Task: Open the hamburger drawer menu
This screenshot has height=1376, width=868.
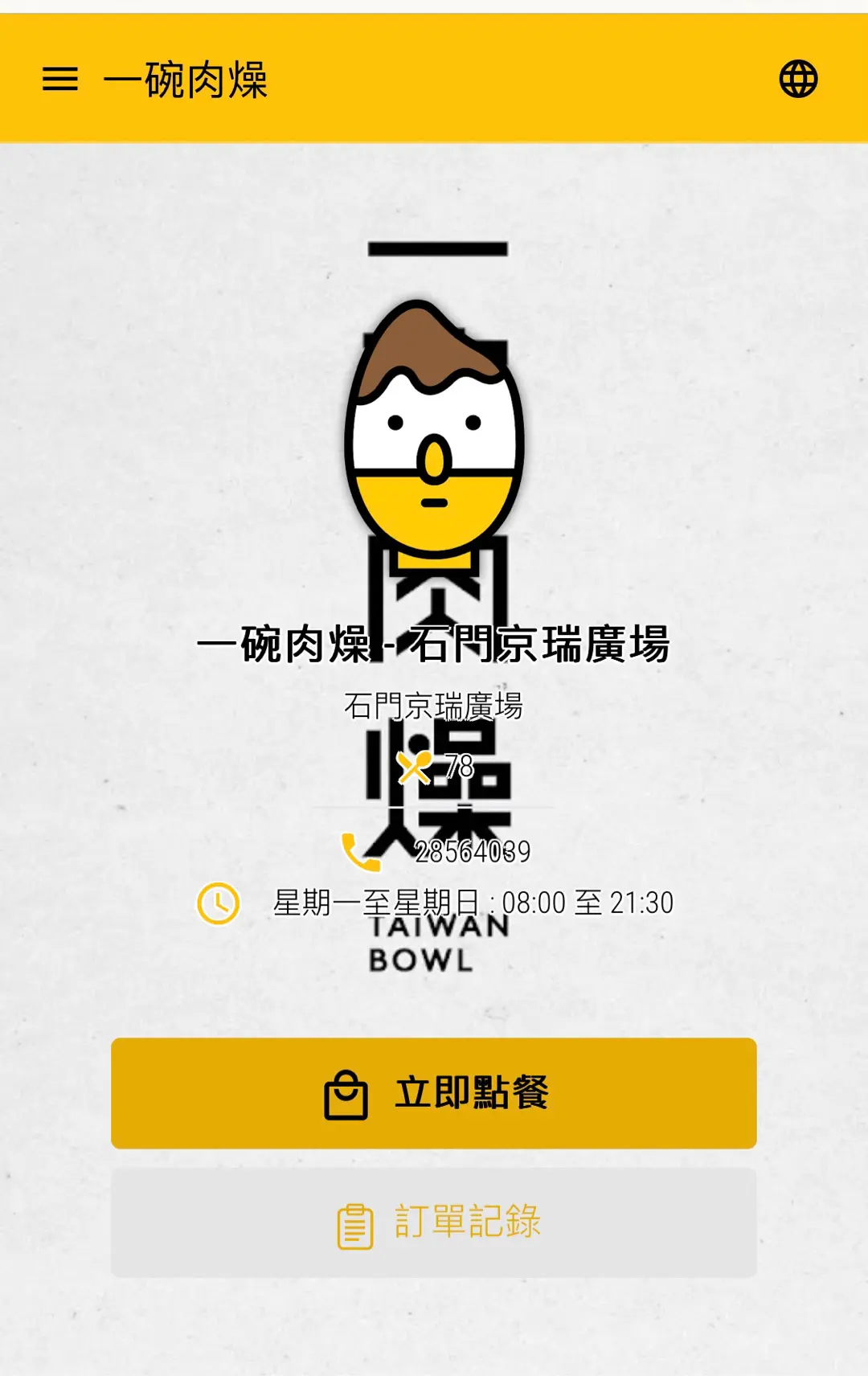Action: click(60, 79)
